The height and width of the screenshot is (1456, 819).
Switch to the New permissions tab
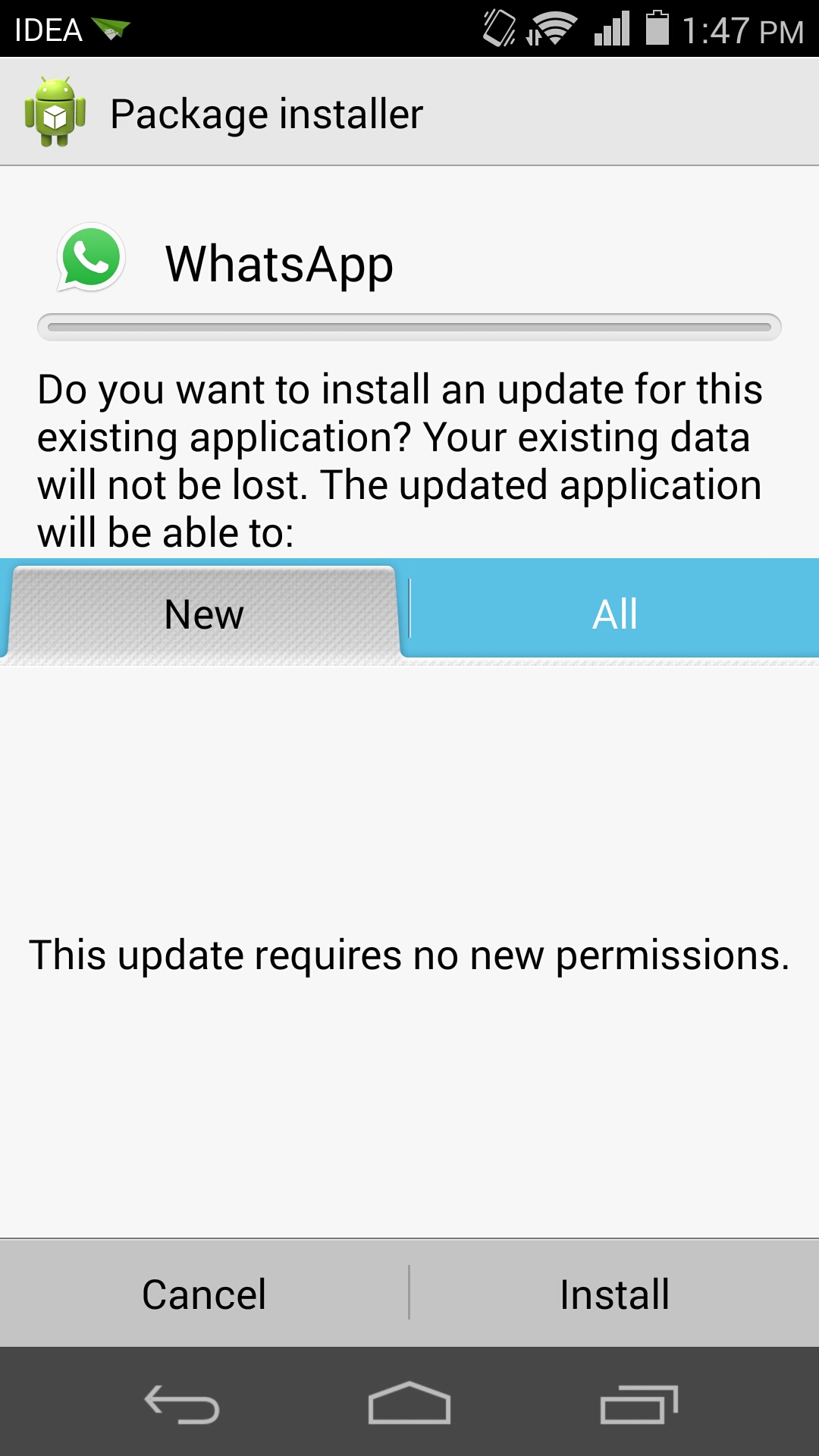(203, 613)
